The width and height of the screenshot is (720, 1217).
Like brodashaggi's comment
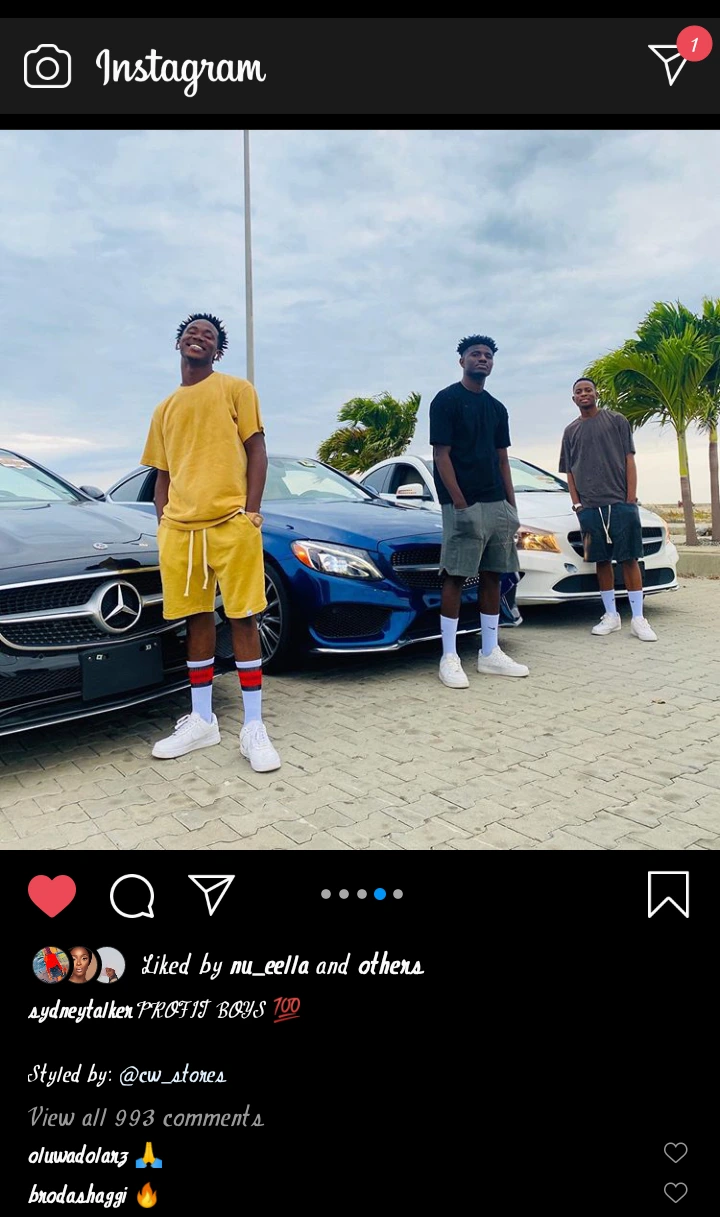click(676, 1192)
